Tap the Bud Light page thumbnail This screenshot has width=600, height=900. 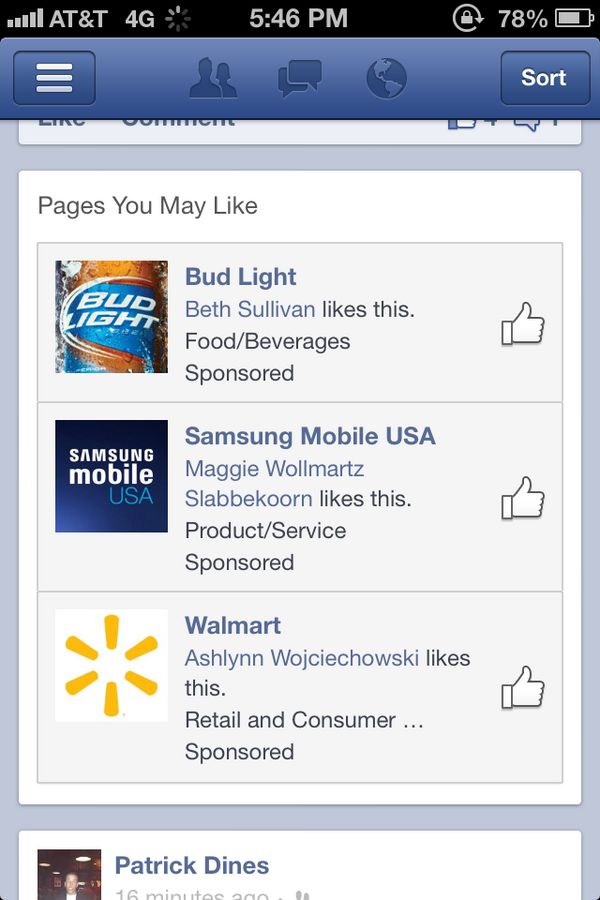coord(111,317)
